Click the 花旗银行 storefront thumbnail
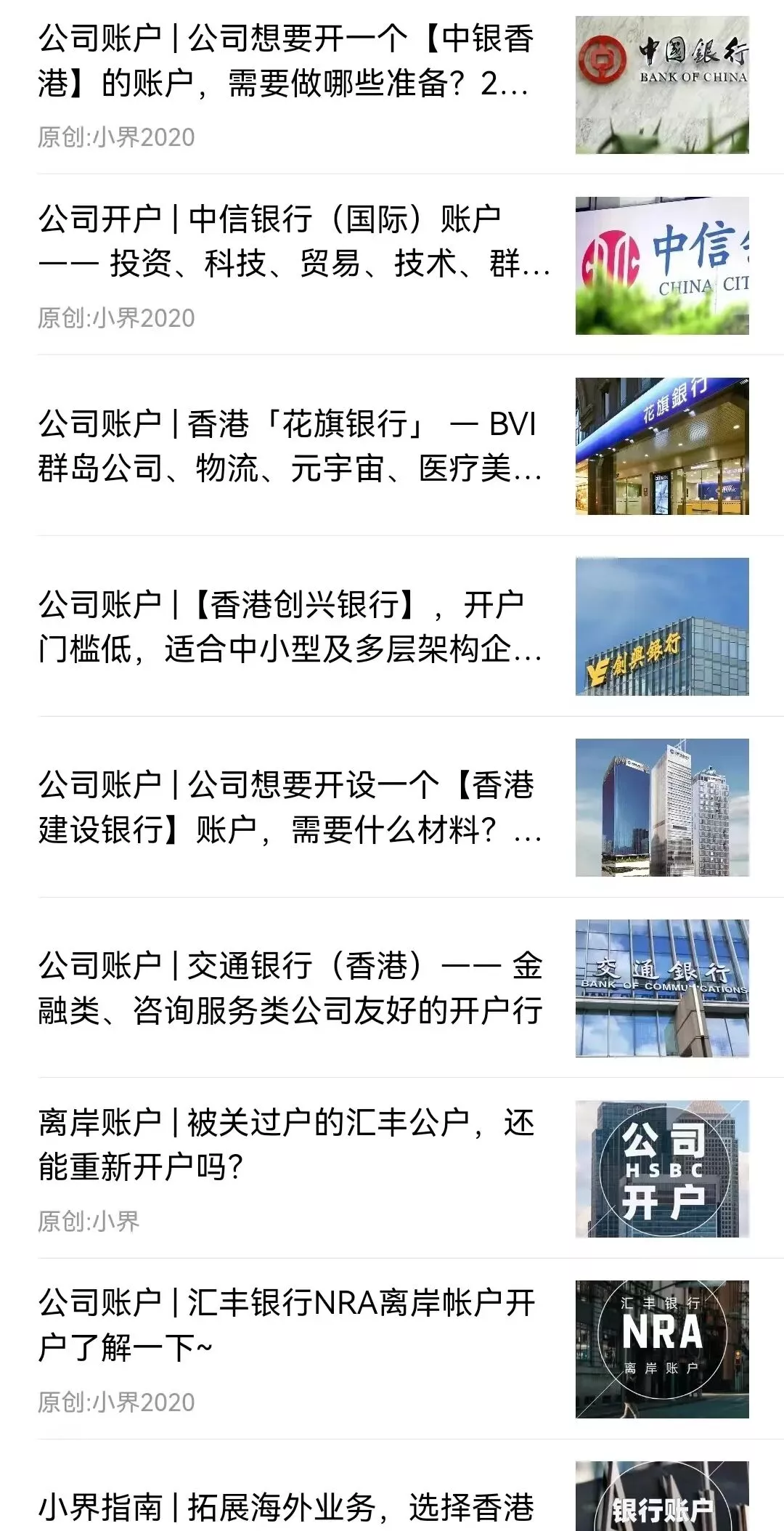Viewport: 784px width, 1531px height. point(664,447)
